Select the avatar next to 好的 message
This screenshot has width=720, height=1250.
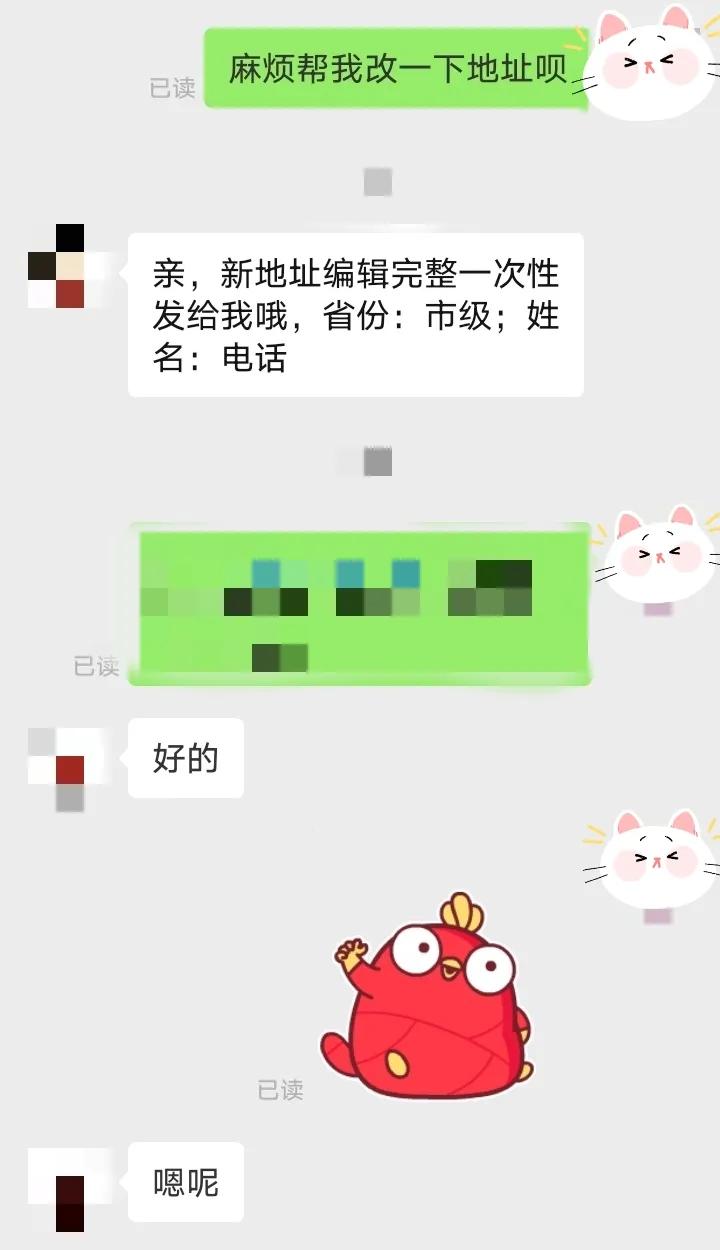[68, 760]
